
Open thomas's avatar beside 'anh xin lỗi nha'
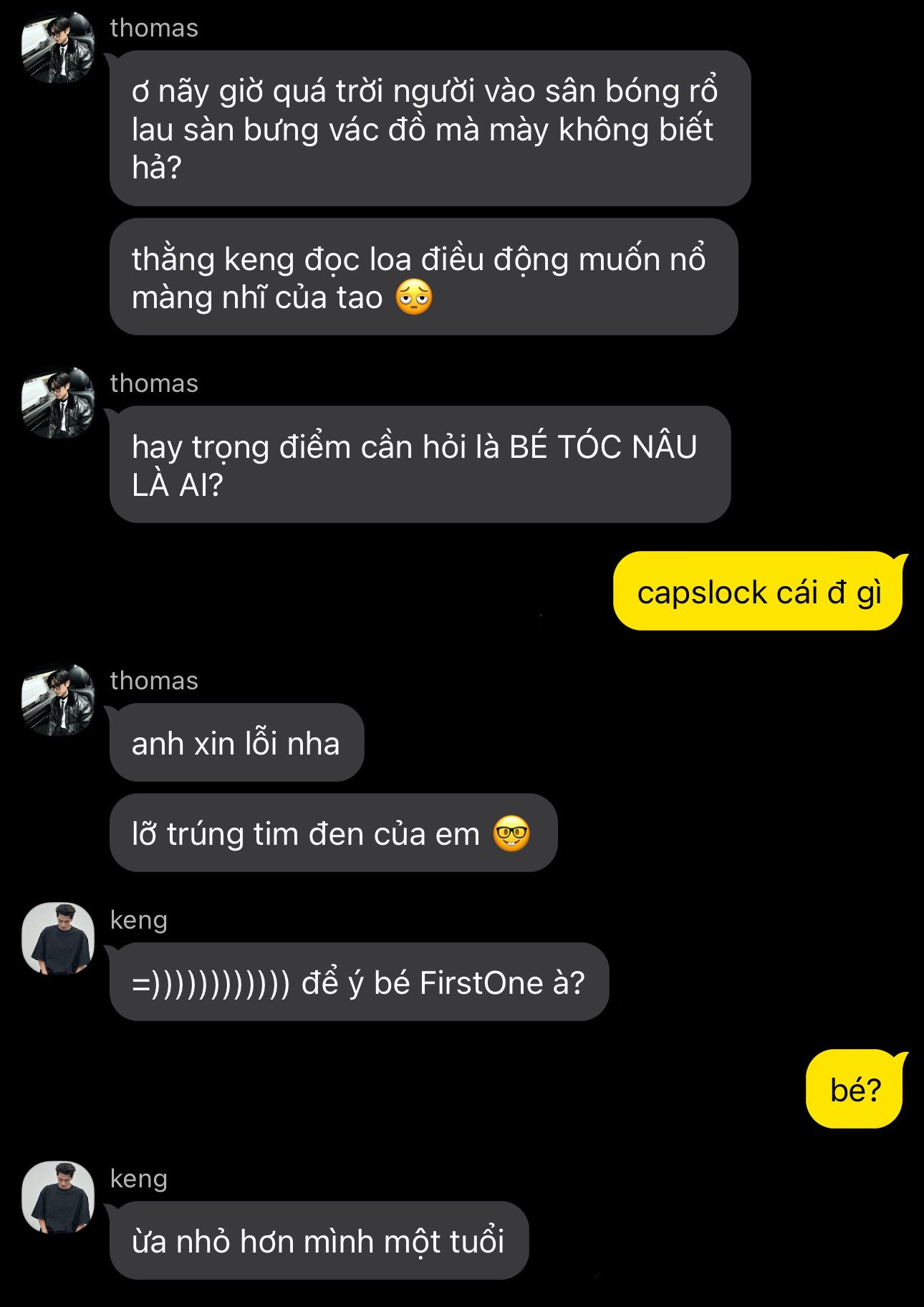click(58, 700)
